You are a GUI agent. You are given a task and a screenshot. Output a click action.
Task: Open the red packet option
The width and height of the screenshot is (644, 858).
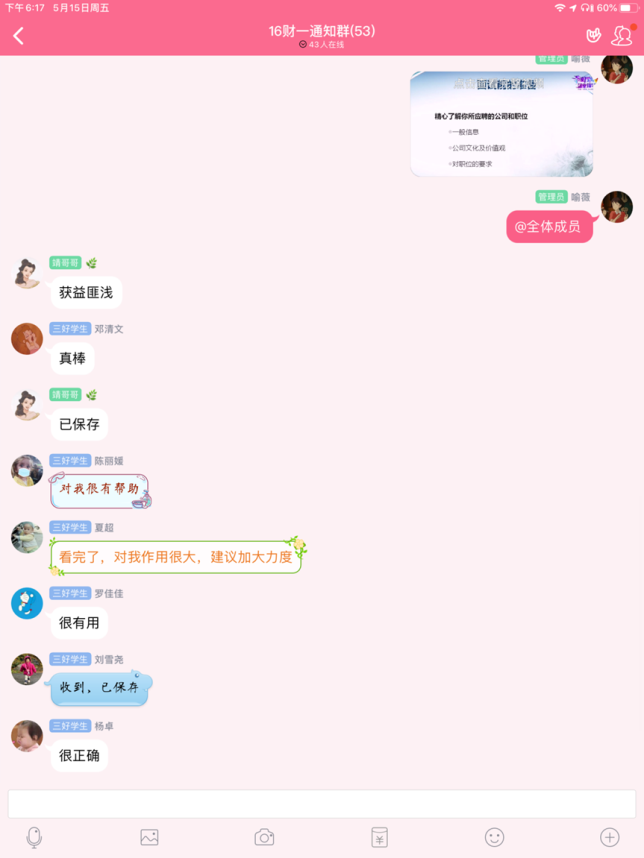tap(379, 837)
